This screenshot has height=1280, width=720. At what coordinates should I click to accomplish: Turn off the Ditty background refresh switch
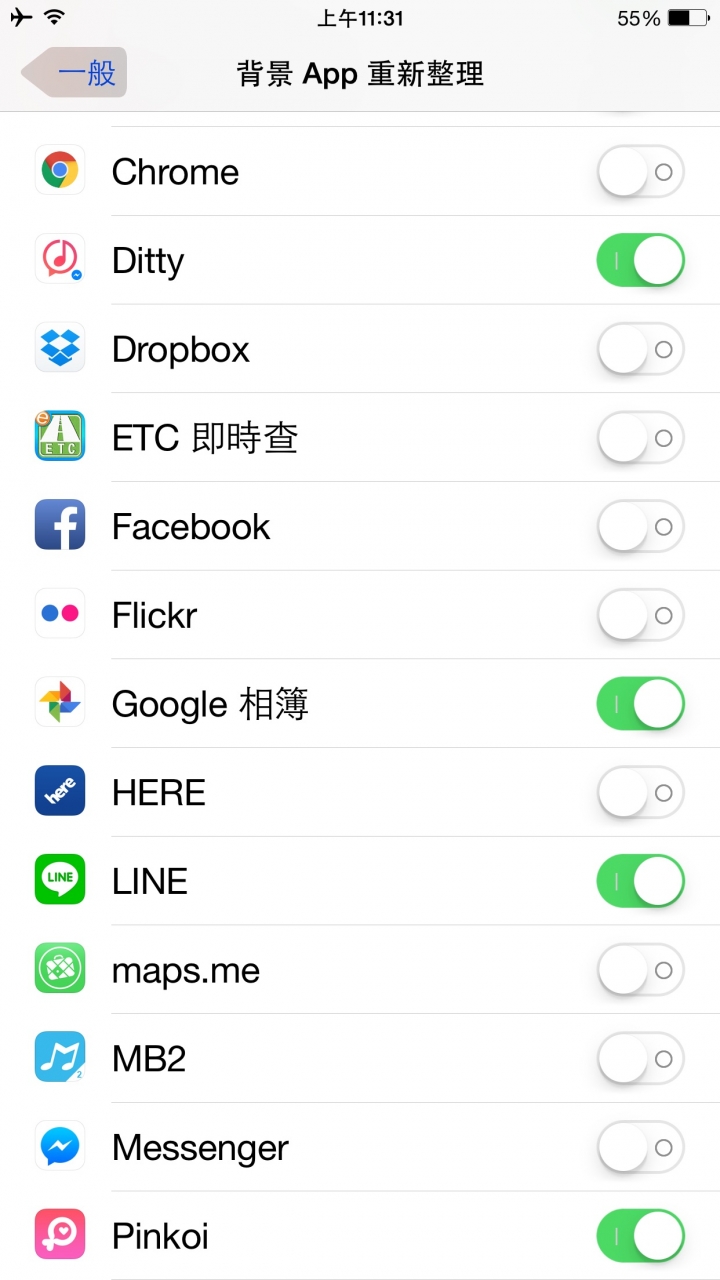641,261
